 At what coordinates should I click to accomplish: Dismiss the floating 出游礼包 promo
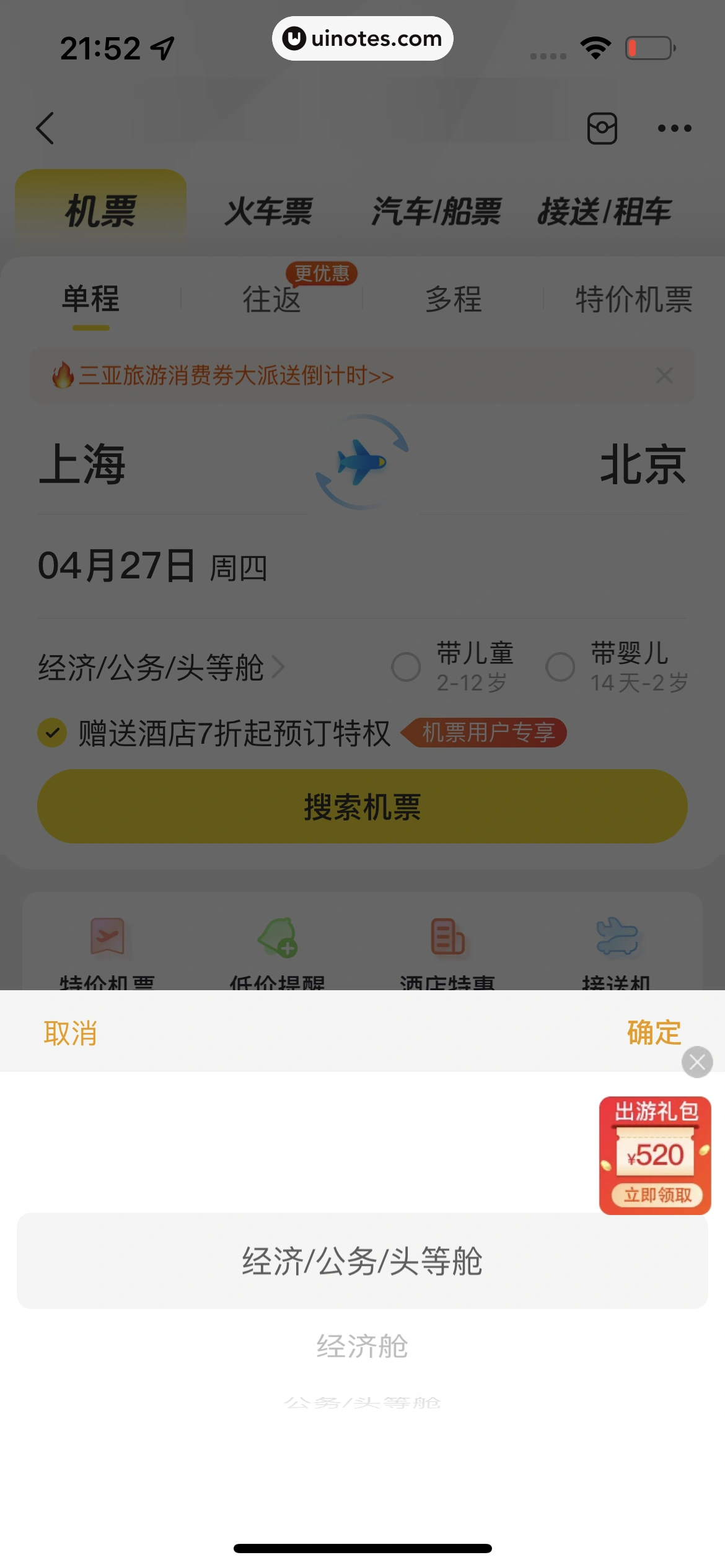pyautogui.click(x=697, y=1062)
